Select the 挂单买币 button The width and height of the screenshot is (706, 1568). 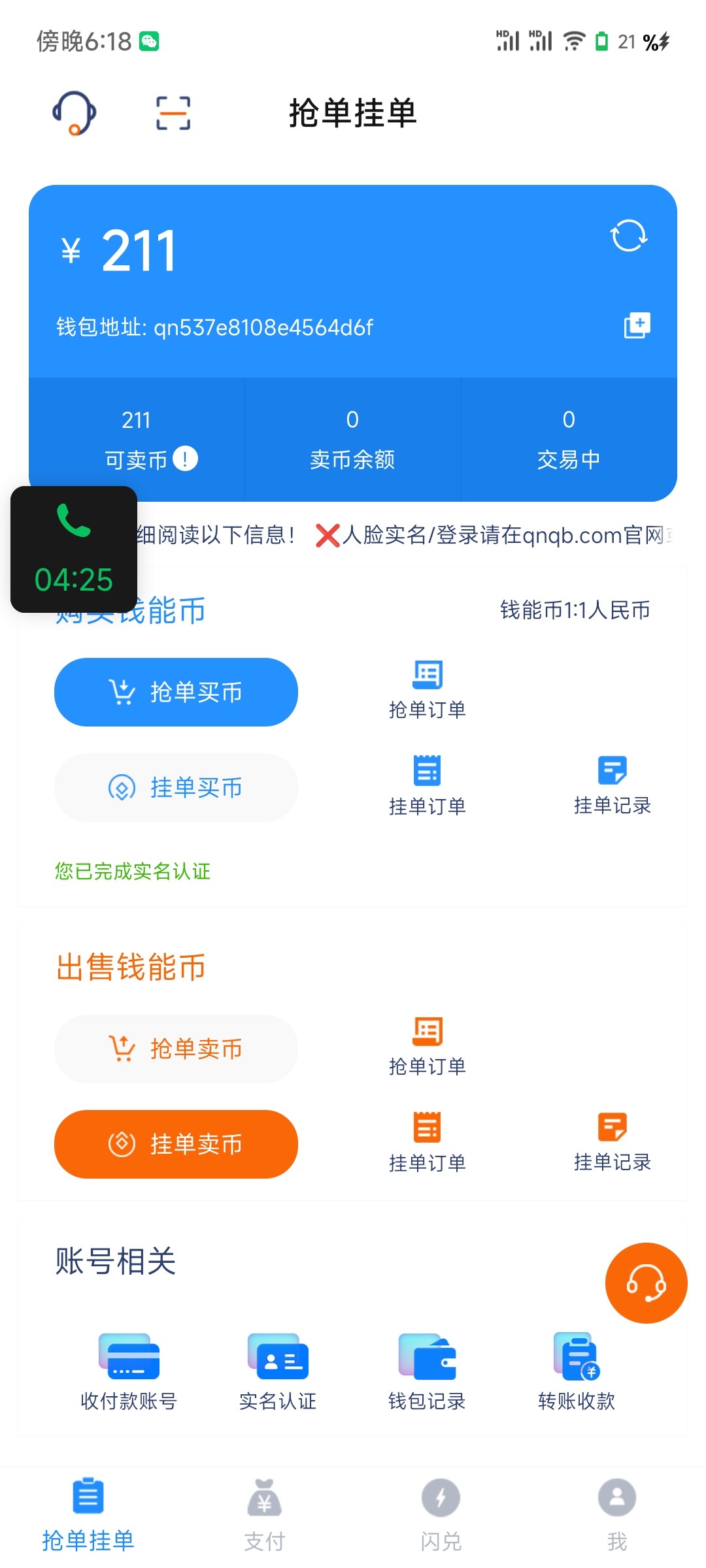176,787
